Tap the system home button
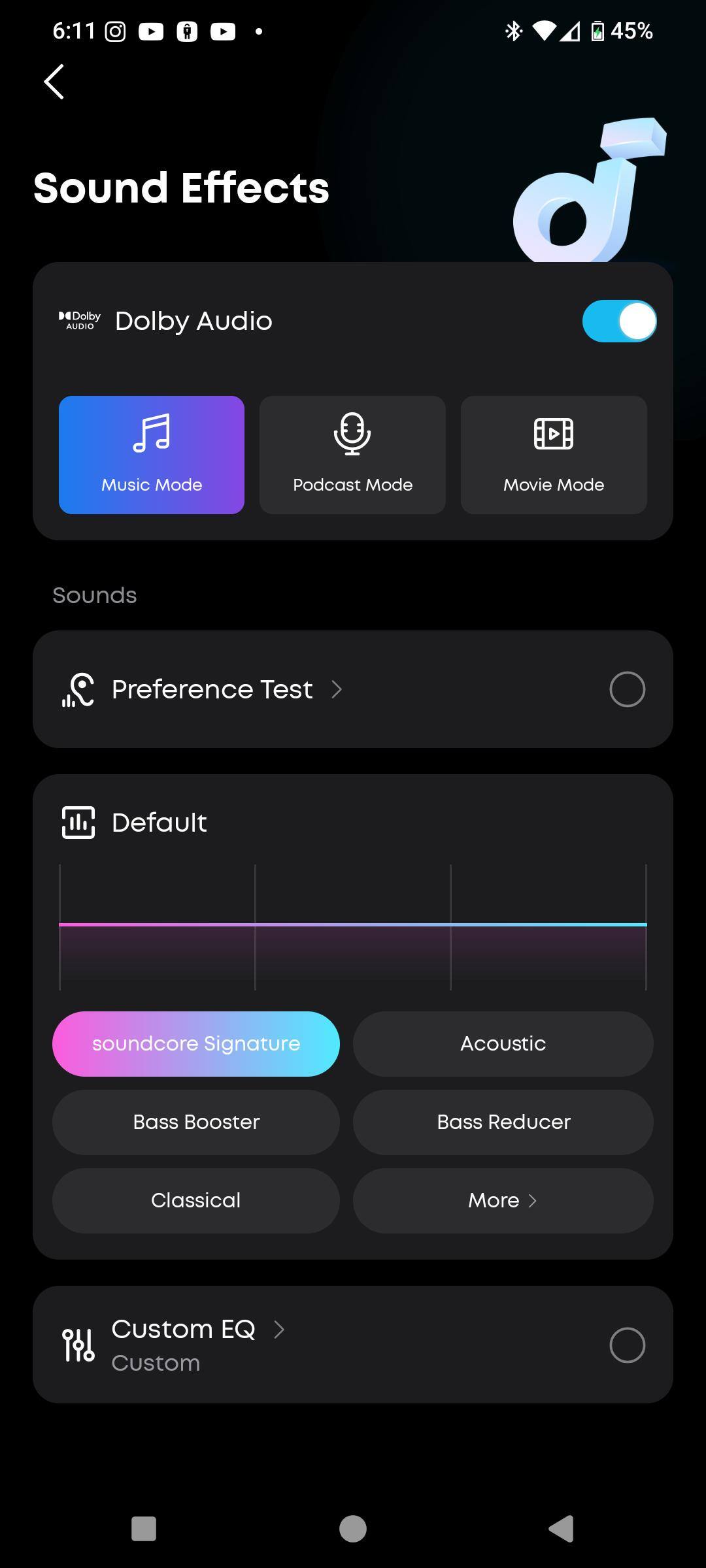This screenshot has width=706, height=1568. (353, 1529)
